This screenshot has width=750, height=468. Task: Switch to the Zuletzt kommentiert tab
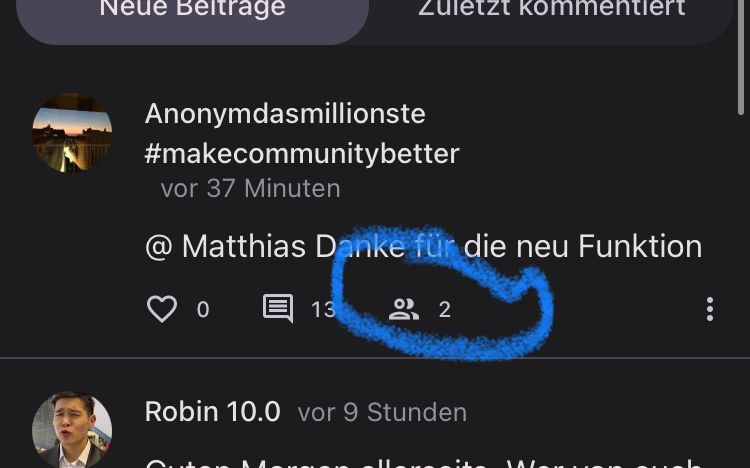tap(551, 14)
